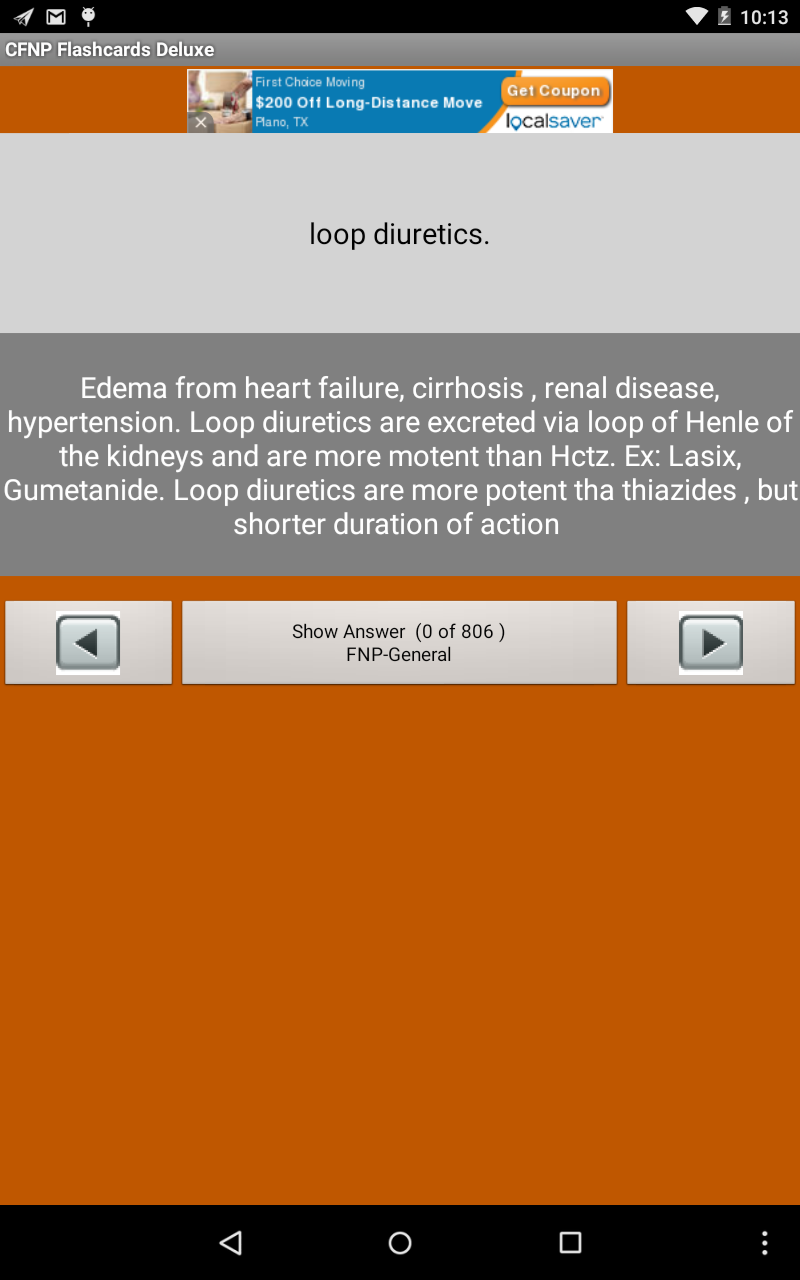Tap the USB debugging robot icon
The width and height of the screenshot is (800, 1280).
pyautogui.click(x=88, y=15)
